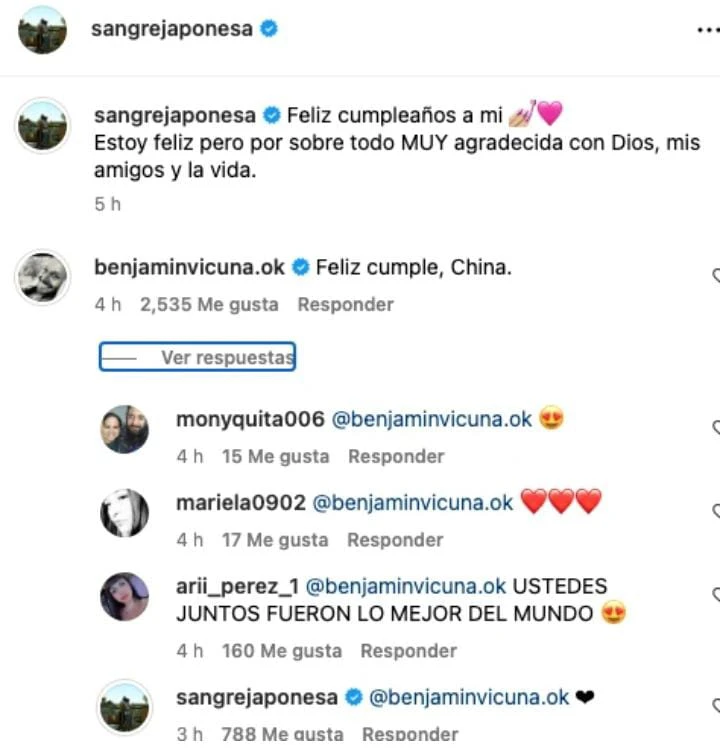
Task: Open mariela0902's profile picture
Action: pos(125,514)
